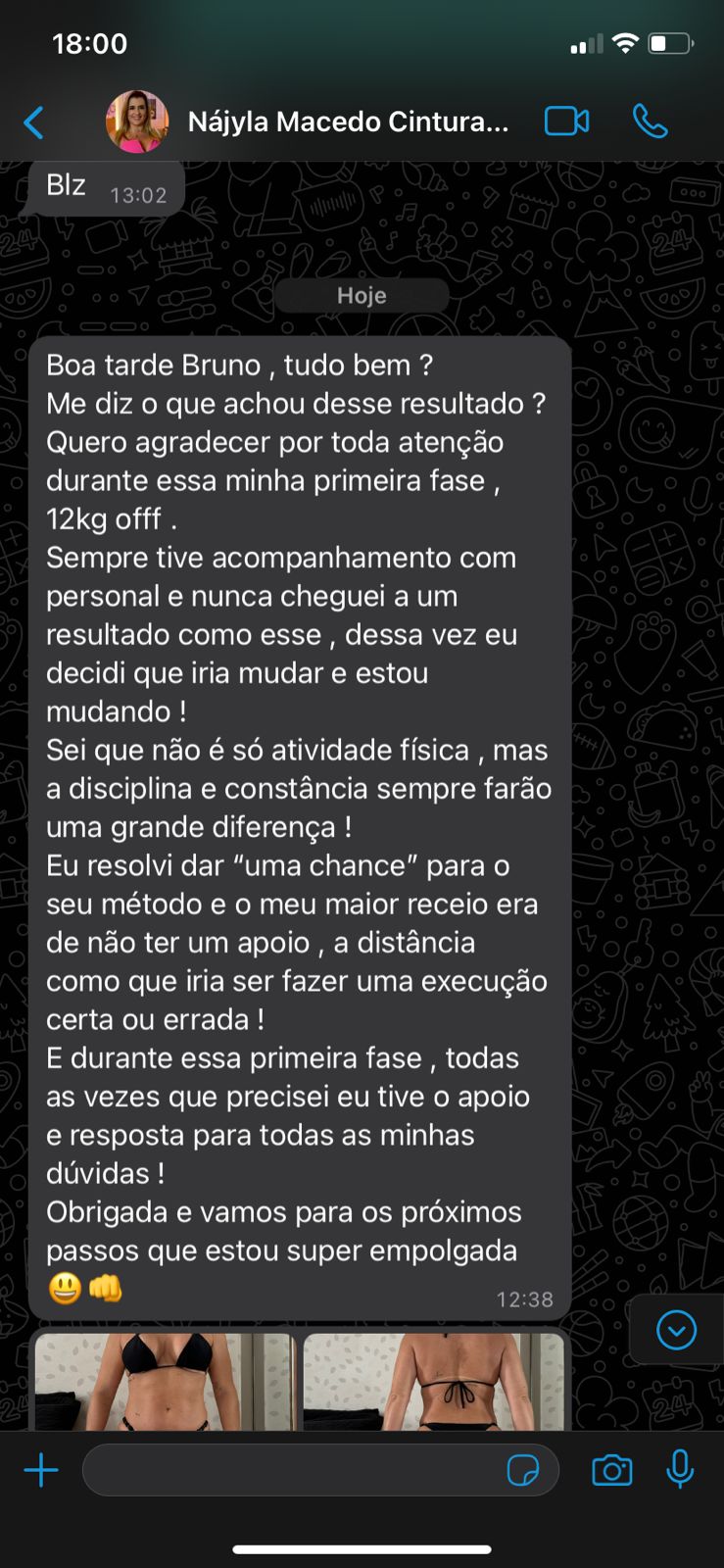
Task: Go back to the chat list
Action: pyautogui.click(x=34, y=122)
